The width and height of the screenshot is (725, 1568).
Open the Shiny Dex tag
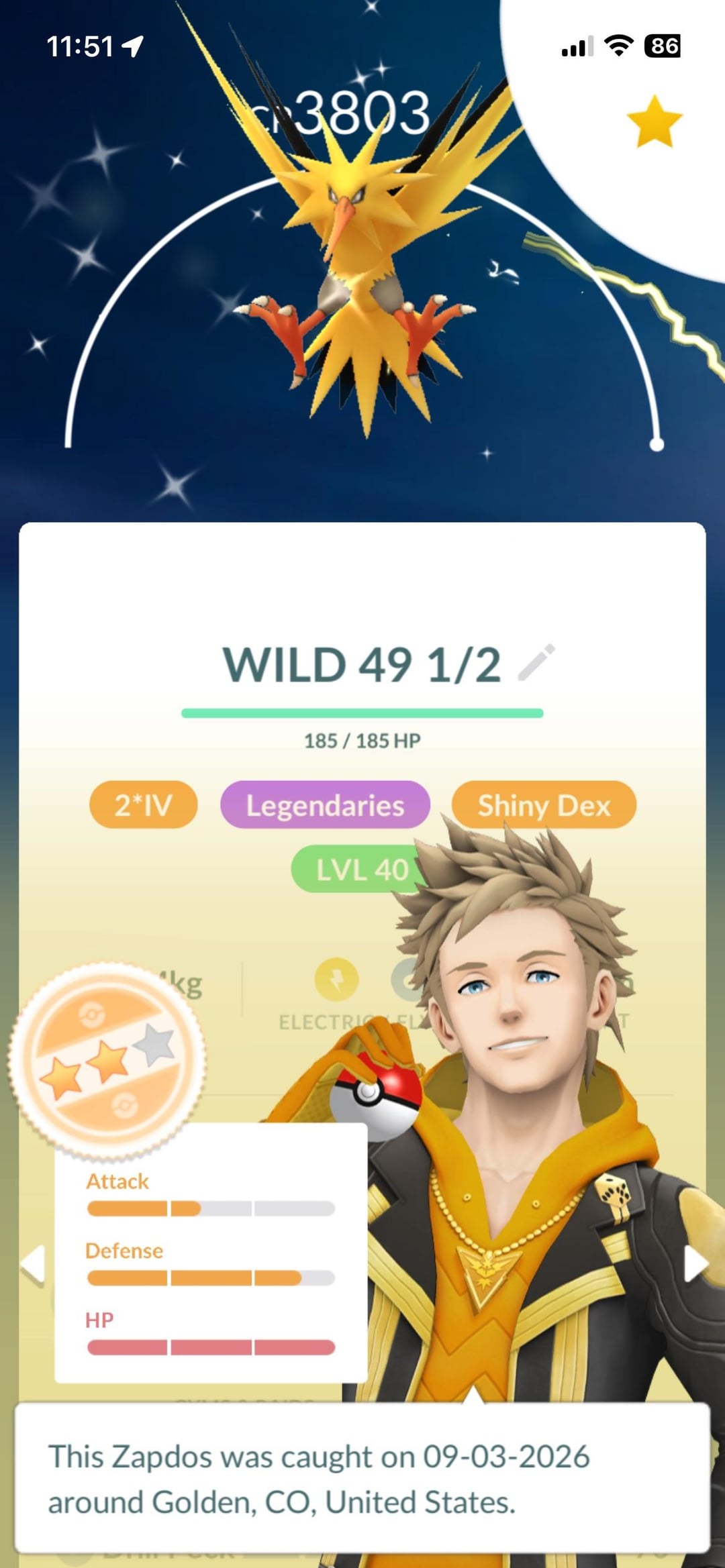(x=544, y=804)
